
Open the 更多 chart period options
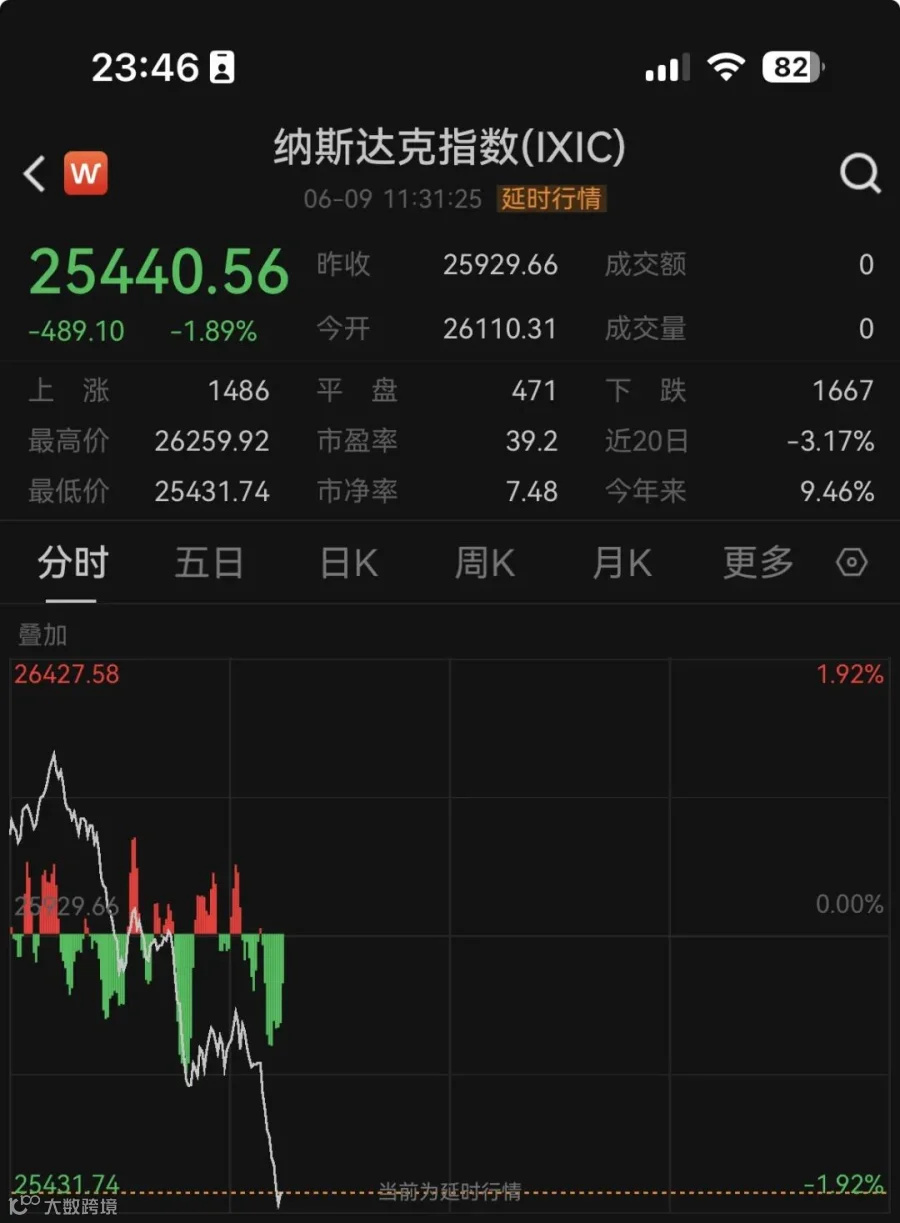(x=758, y=563)
